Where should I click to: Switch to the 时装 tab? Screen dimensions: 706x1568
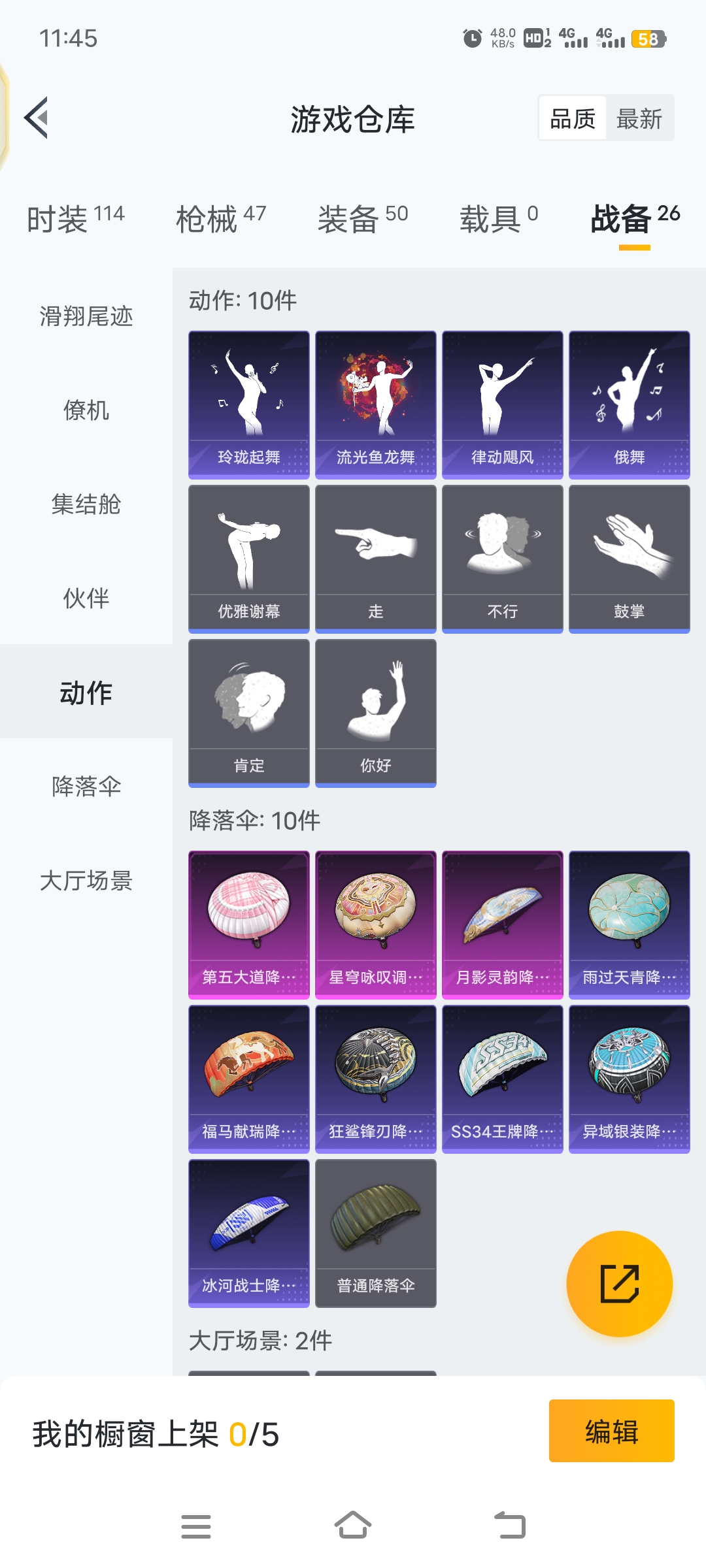tap(75, 218)
